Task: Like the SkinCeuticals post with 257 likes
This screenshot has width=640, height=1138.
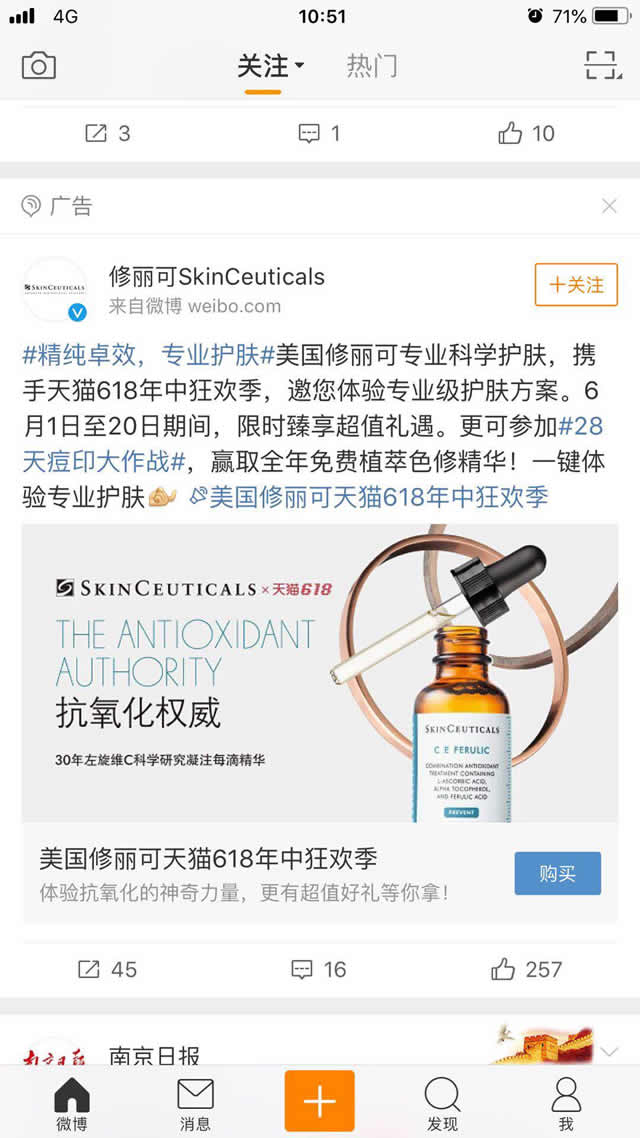Action: click(526, 969)
